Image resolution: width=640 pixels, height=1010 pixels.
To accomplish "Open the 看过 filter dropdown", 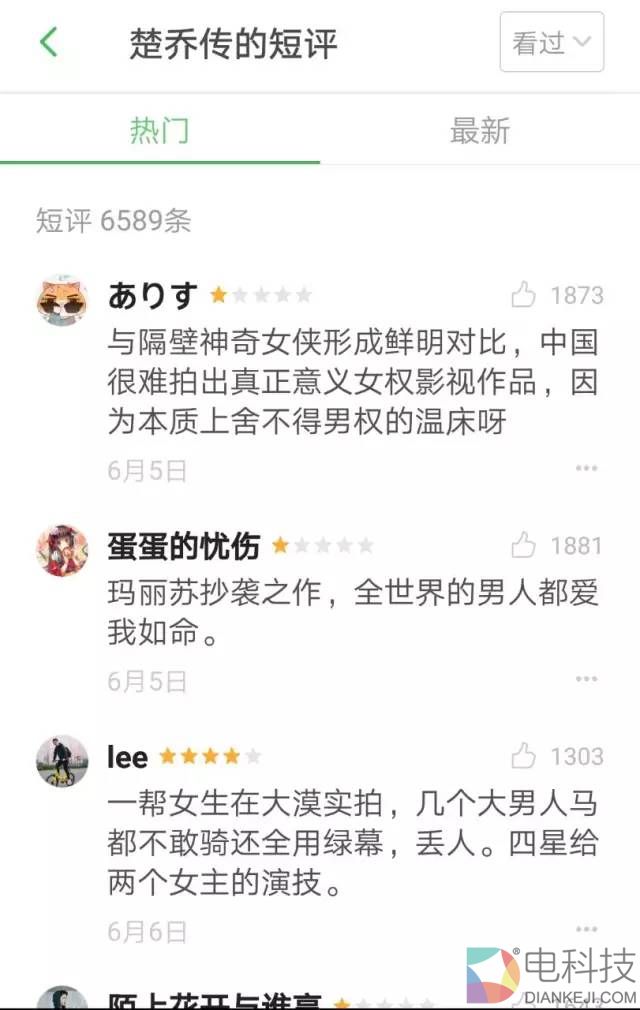I will click(551, 43).
